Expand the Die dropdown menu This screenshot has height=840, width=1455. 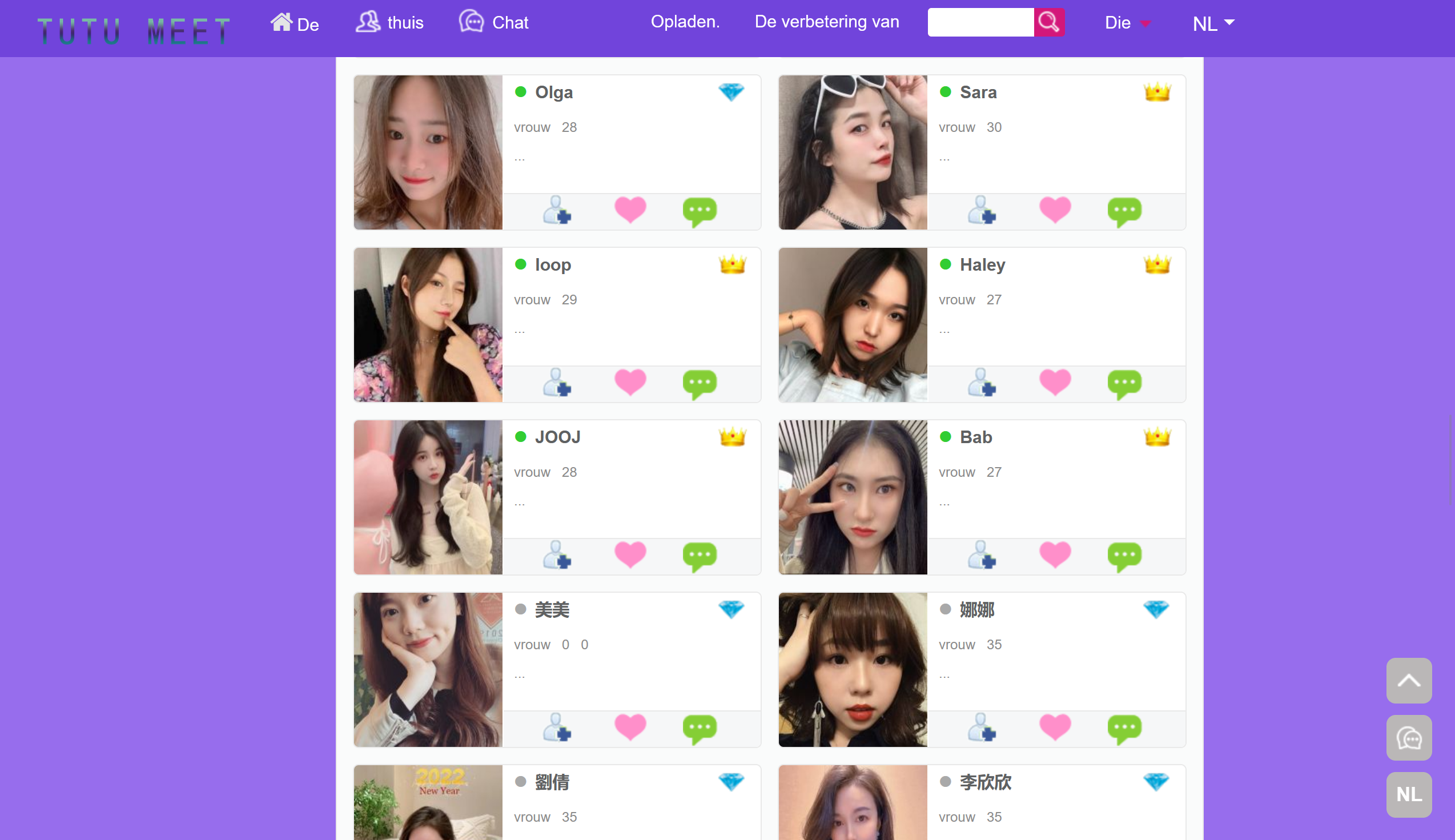[1127, 23]
